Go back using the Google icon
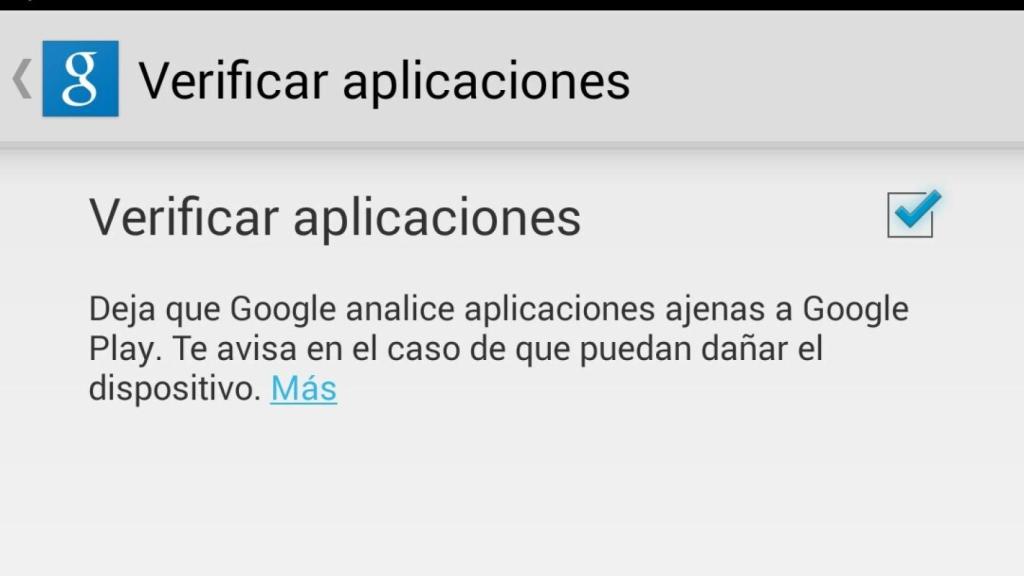The height and width of the screenshot is (576, 1024). (79, 79)
